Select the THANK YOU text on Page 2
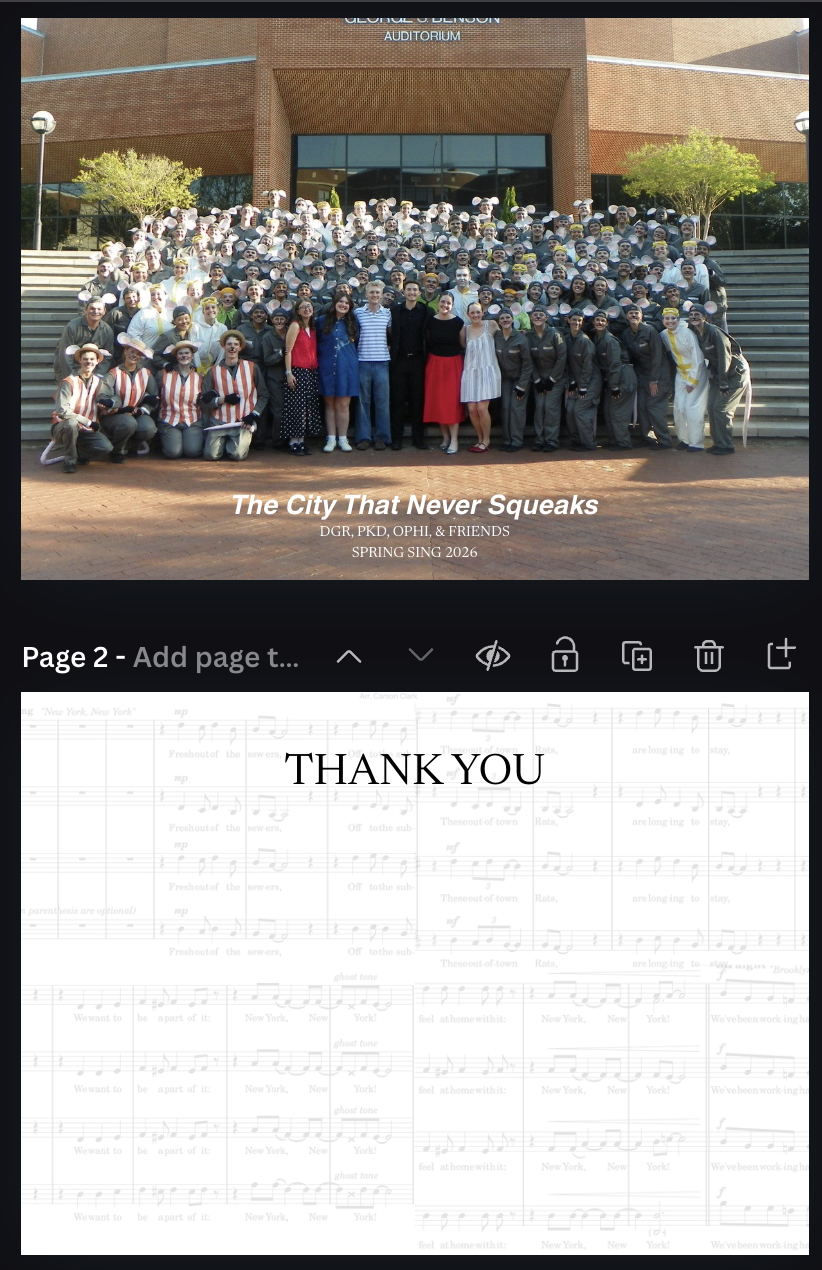822x1270 pixels. coord(414,769)
